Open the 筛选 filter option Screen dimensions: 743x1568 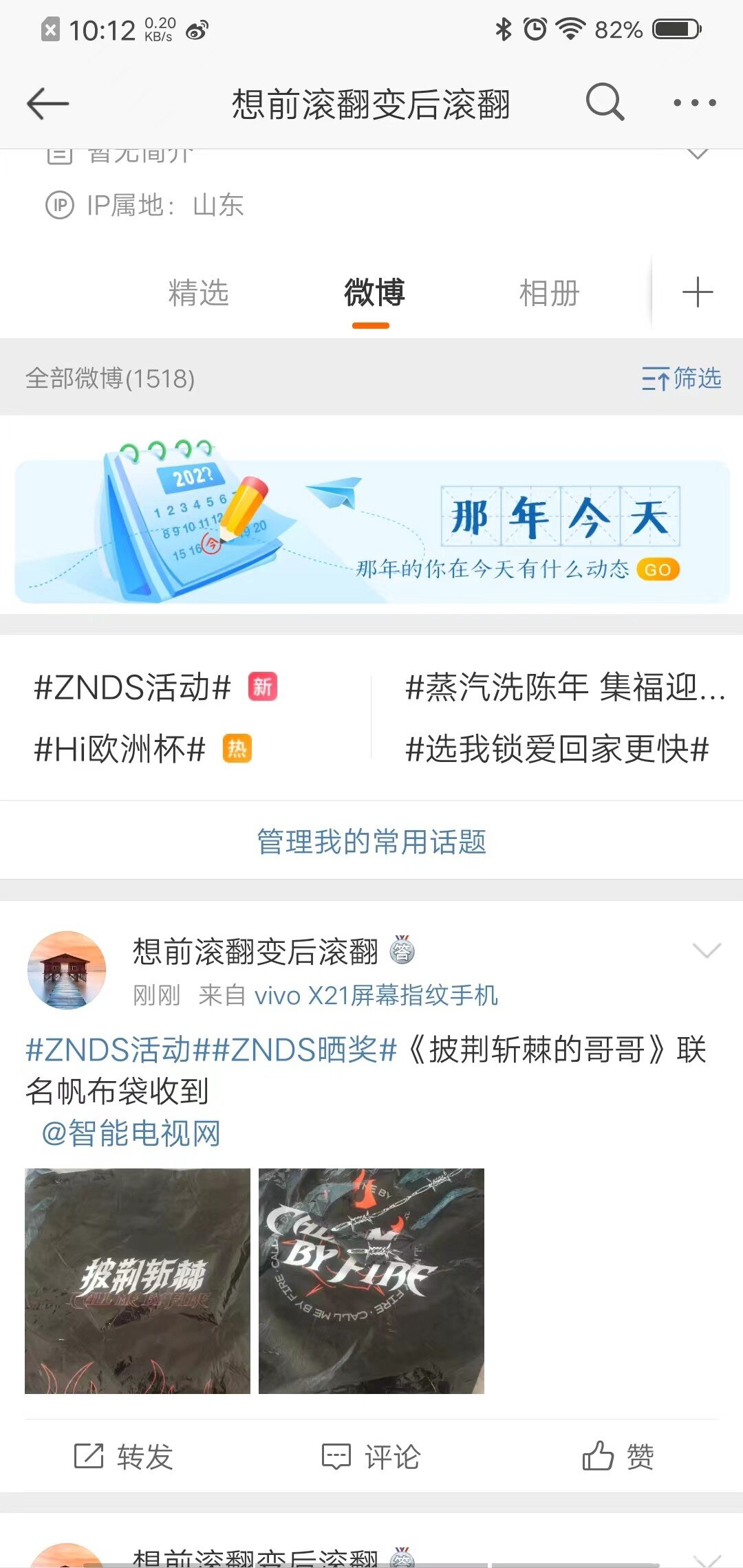point(681,378)
